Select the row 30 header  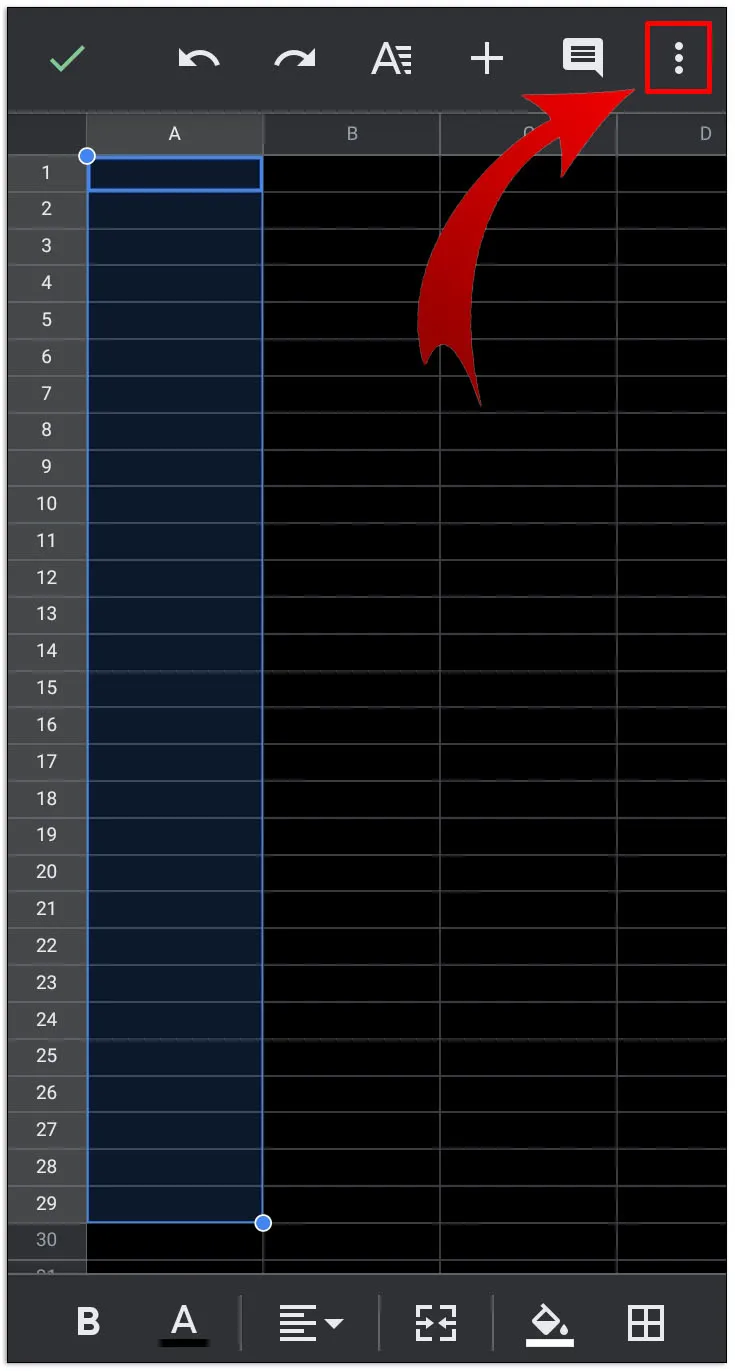(47, 1240)
